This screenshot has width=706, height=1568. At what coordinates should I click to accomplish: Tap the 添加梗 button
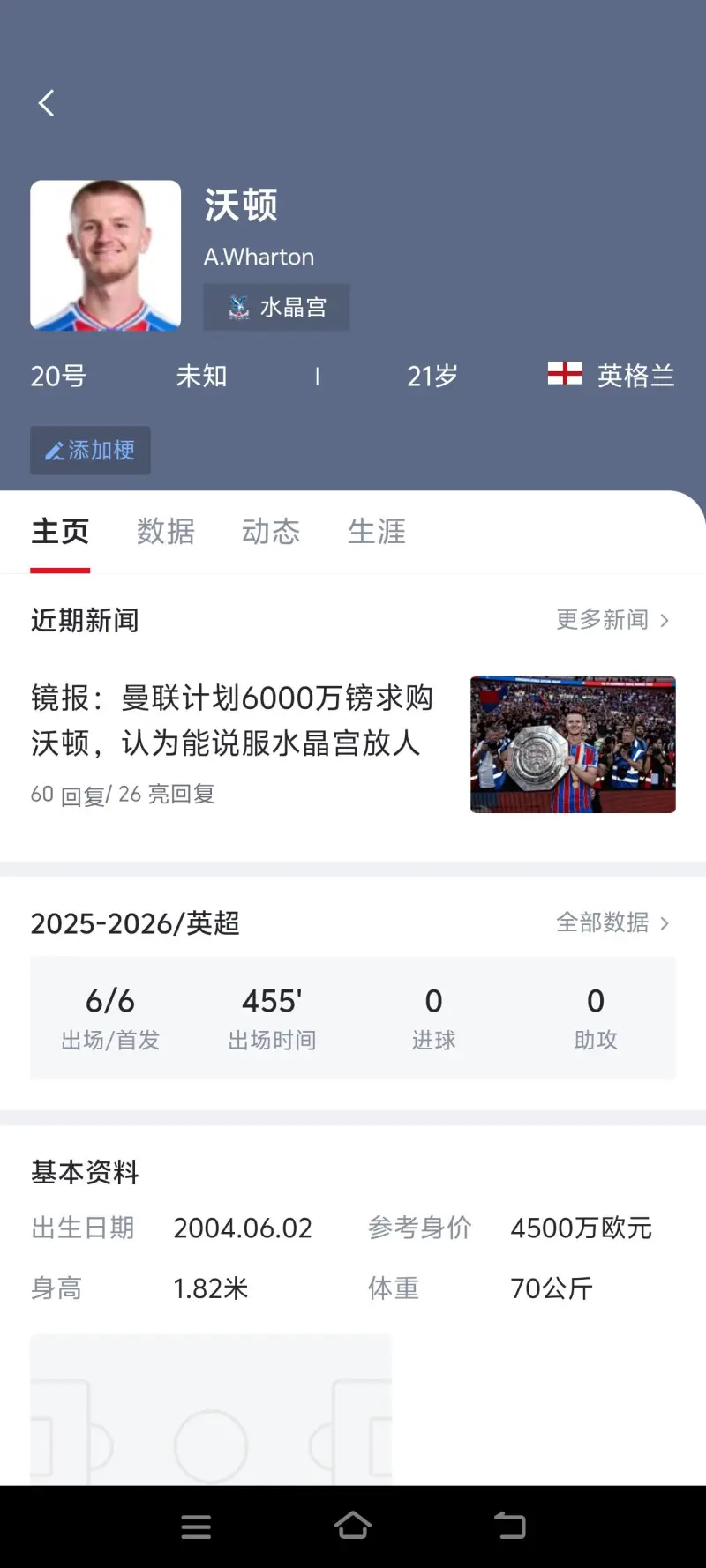90,451
